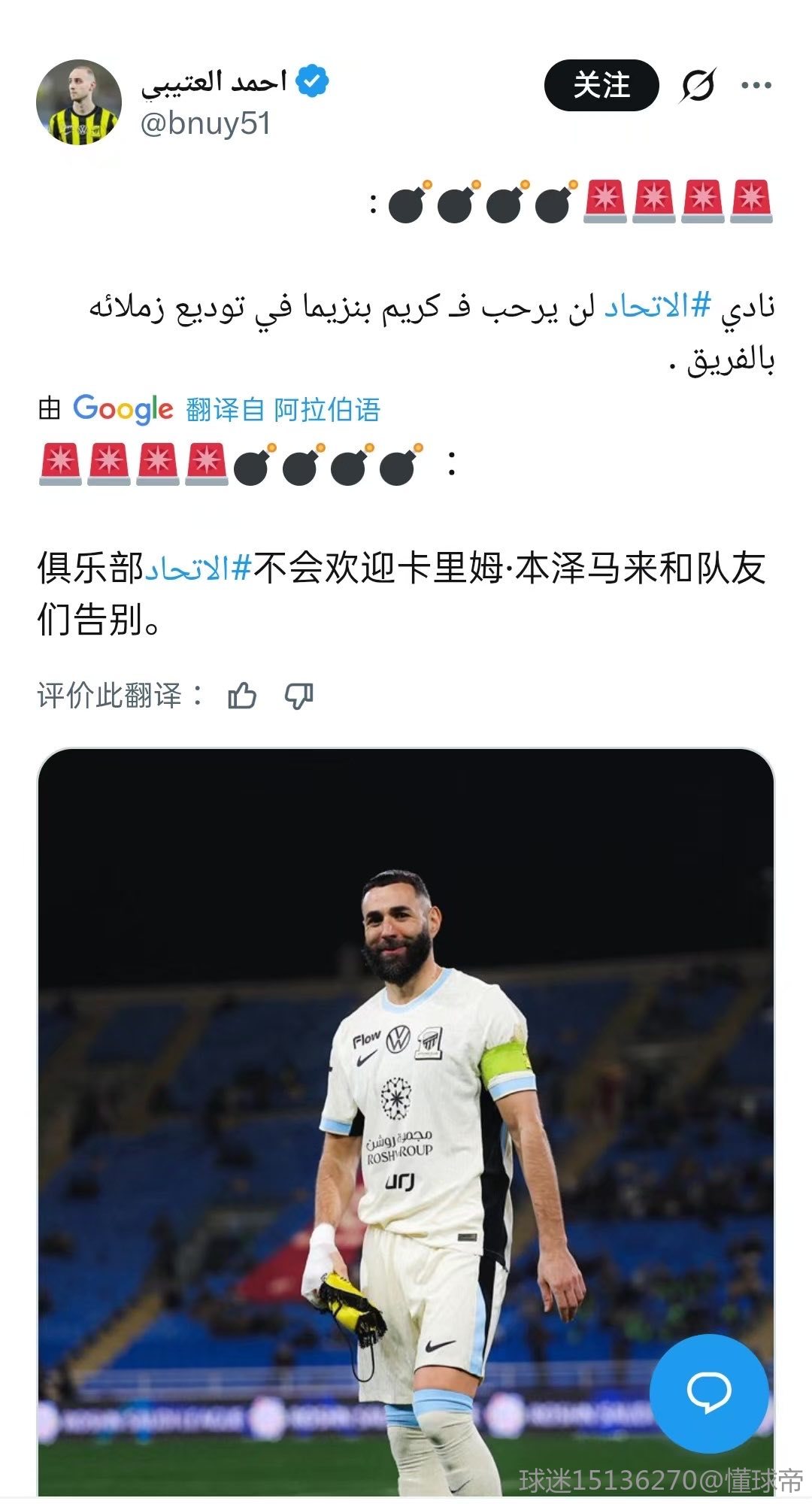
Task: Open the Grok icon beside 关注
Action: [x=698, y=86]
